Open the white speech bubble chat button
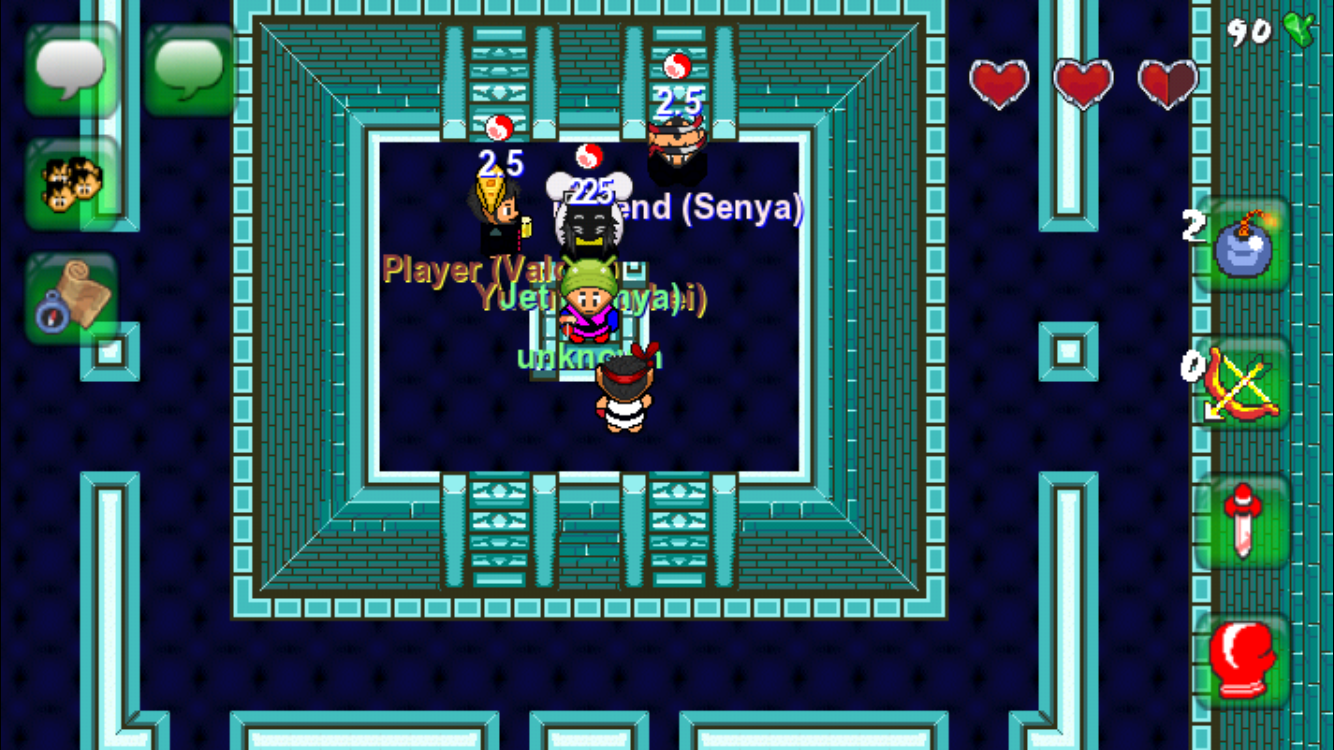 pyautogui.click(x=71, y=68)
